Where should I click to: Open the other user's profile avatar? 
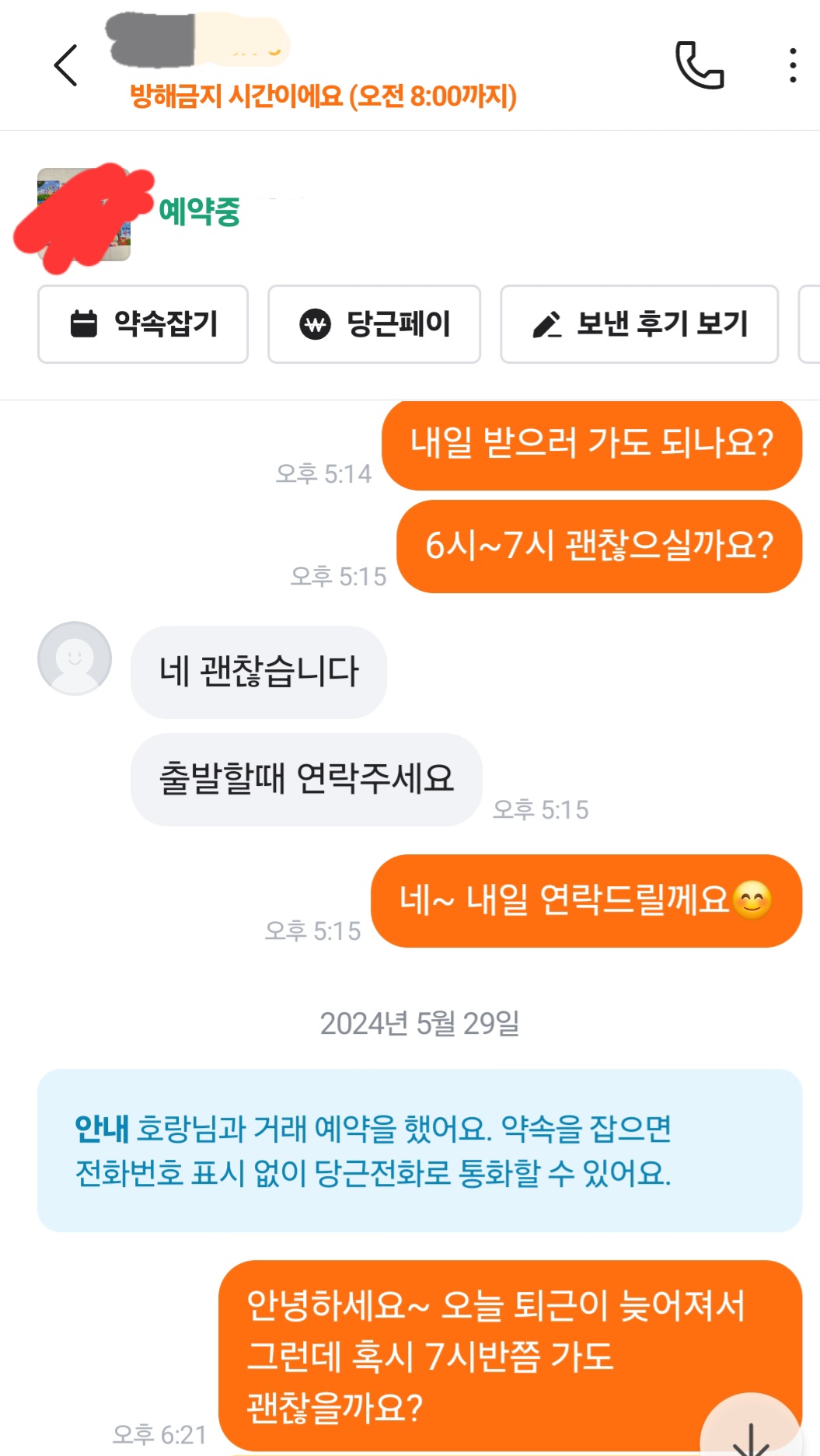[75, 658]
